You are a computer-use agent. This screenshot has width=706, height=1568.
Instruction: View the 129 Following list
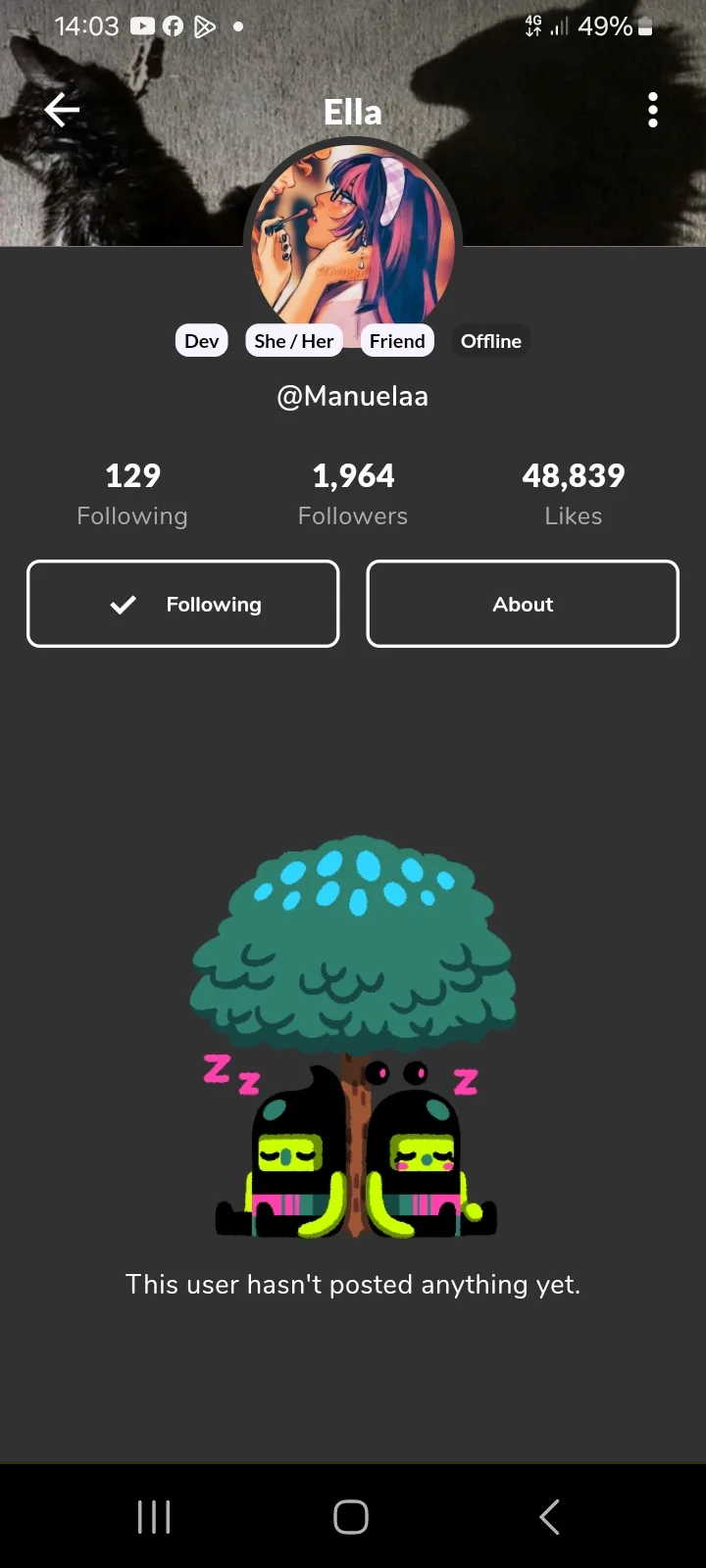(132, 495)
